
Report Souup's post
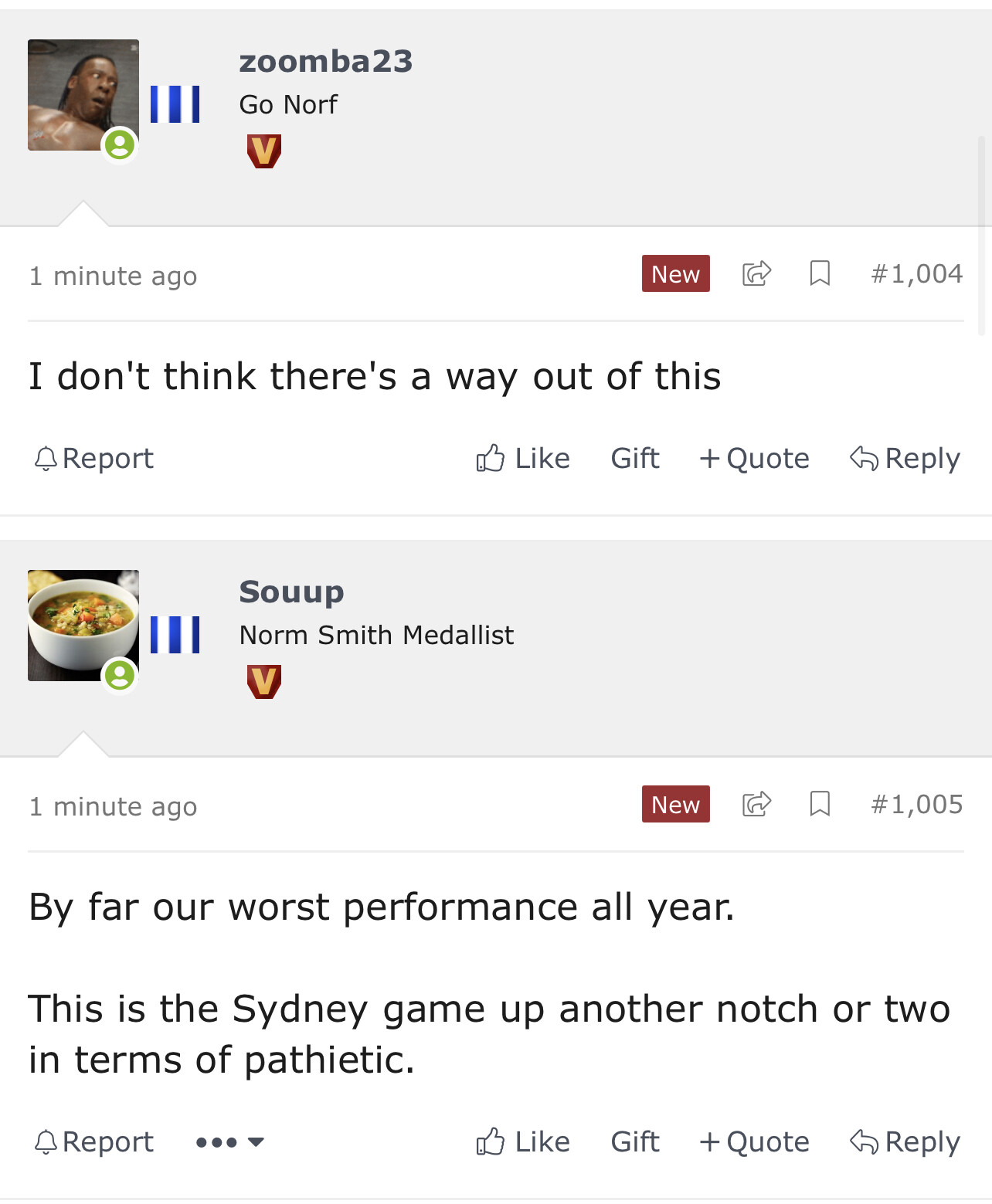pos(94,1142)
